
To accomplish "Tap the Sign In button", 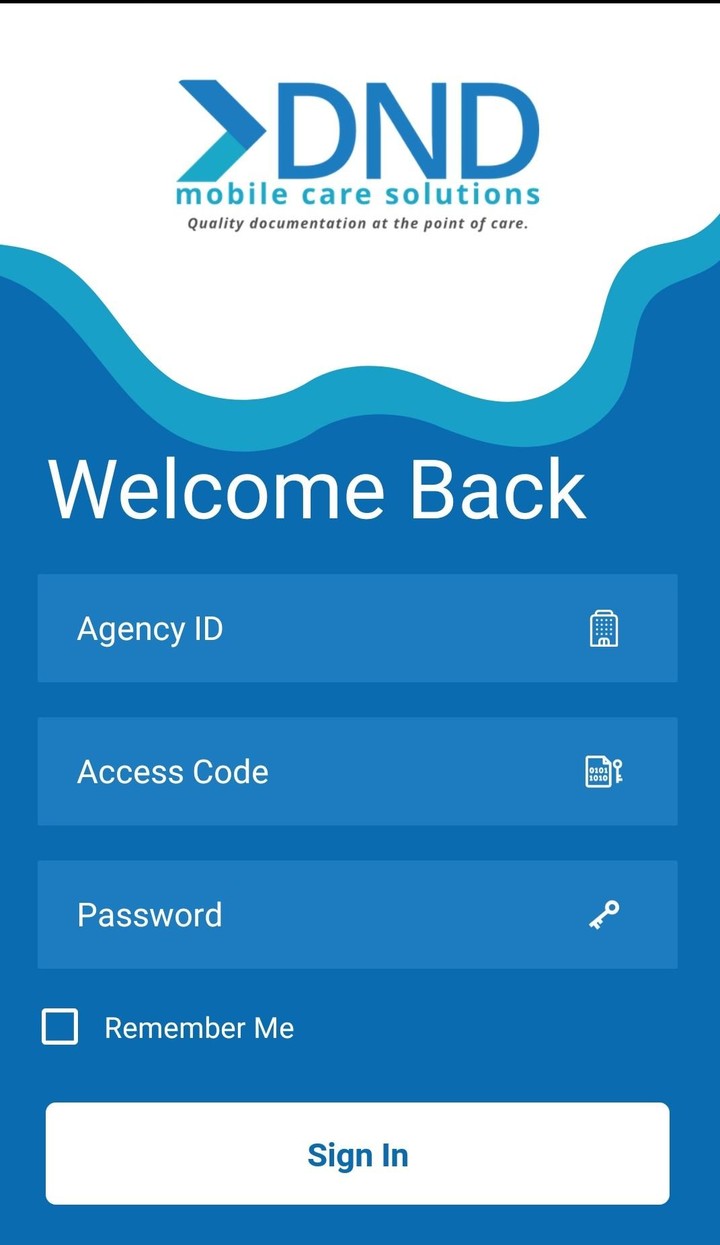I will click(x=357, y=1153).
